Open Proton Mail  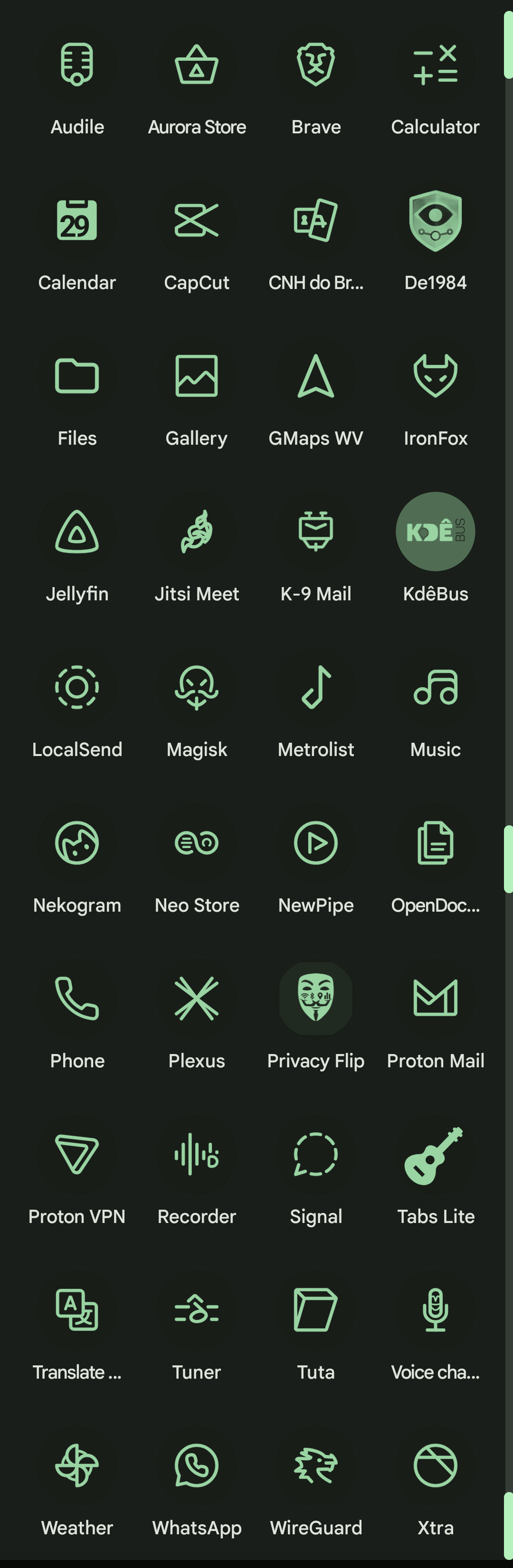click(x=435, y=998)
